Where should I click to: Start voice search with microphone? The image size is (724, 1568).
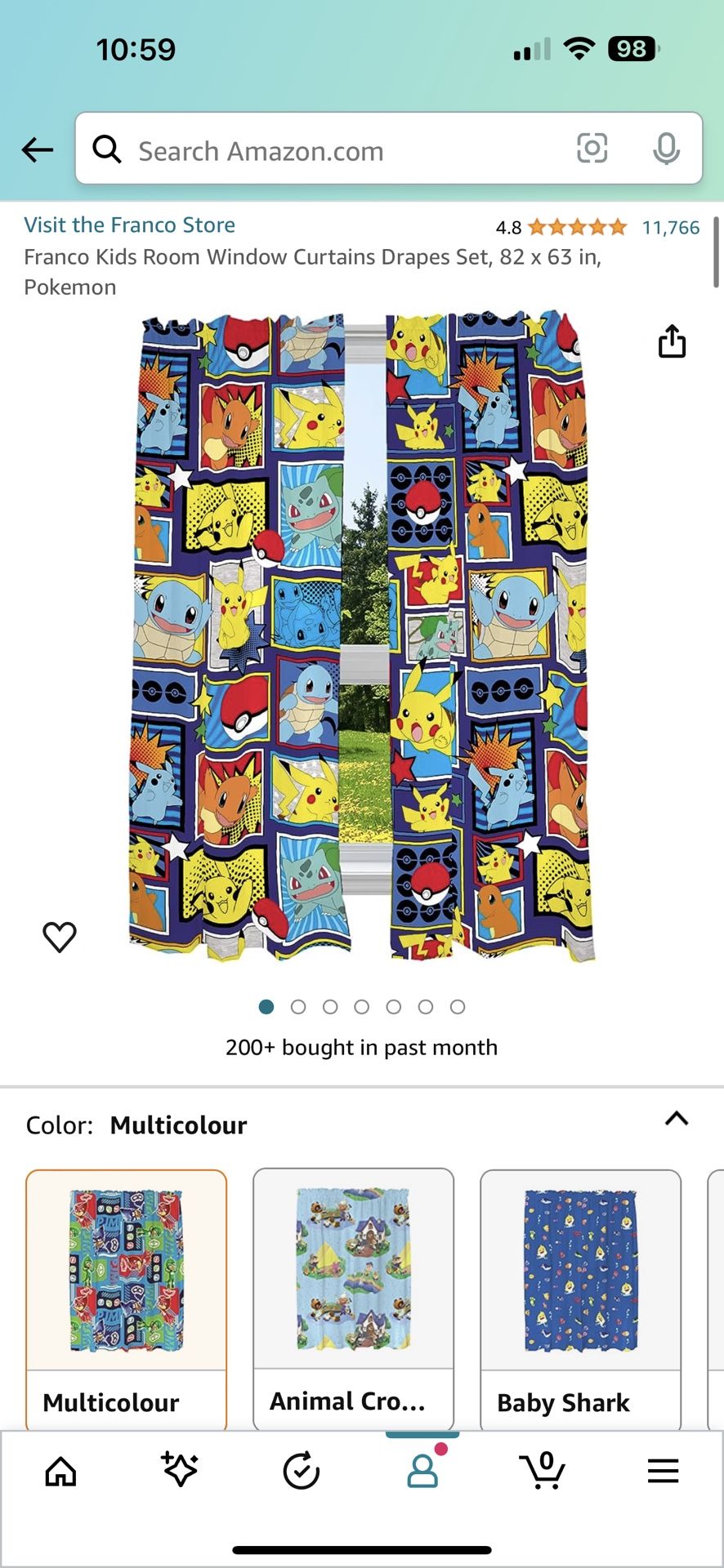(x=666, y=149)
